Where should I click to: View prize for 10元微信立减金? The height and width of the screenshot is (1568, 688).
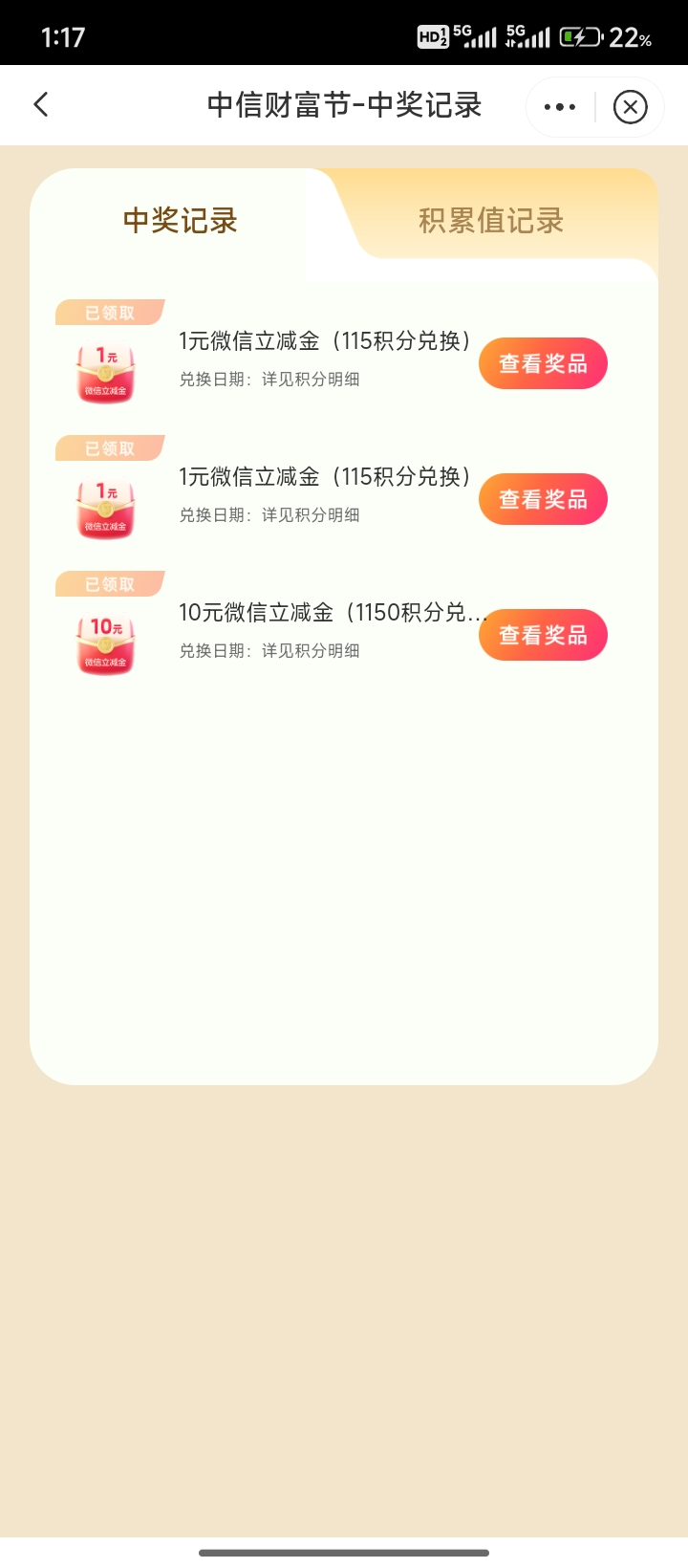(x=543, y=635)
